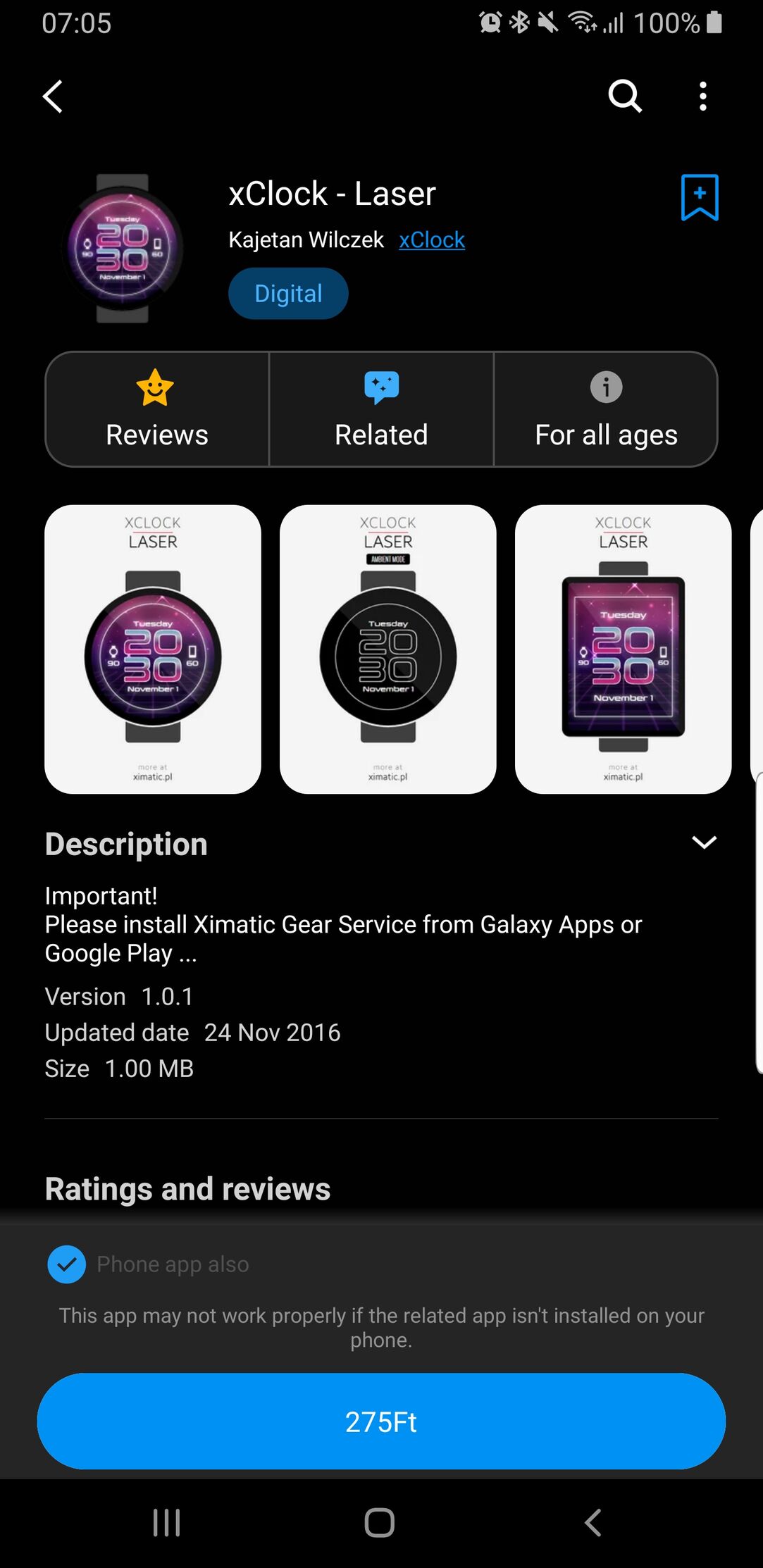763x1568 pixels.
Task: Go back using the top-left arrow
Action: tap(54, 97)
